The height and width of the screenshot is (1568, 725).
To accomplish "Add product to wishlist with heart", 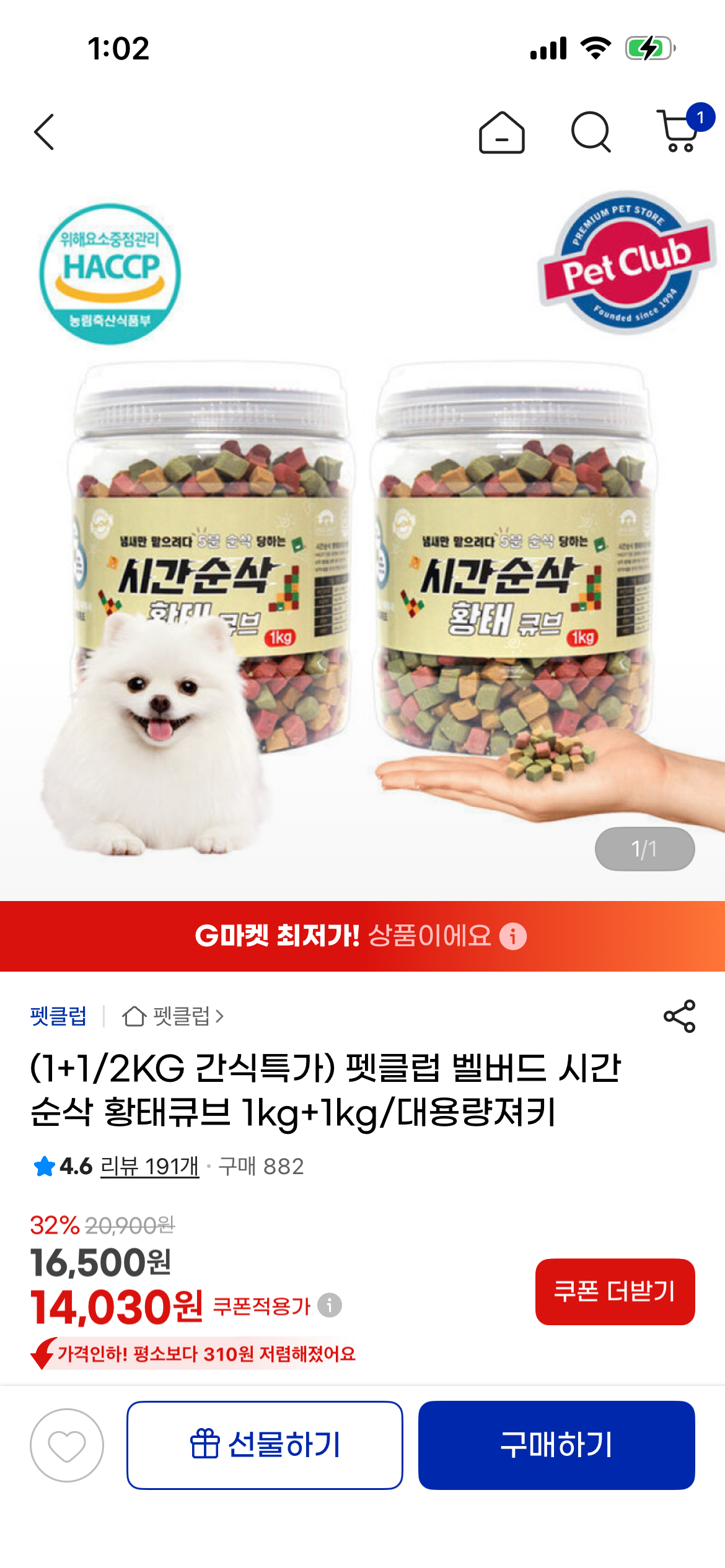I will (x=67, y=1445).
